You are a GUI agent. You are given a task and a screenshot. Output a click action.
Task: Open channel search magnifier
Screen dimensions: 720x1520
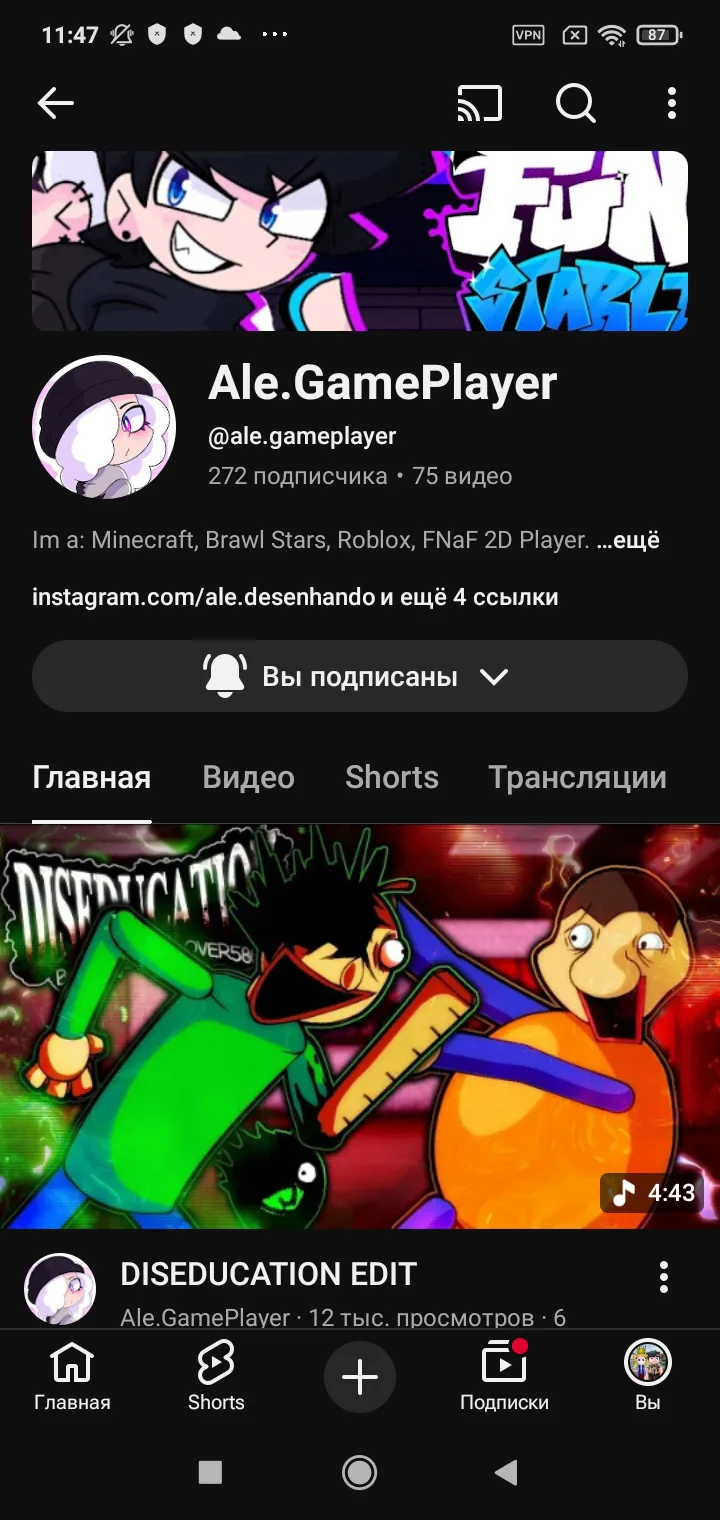tap(575, 103)
